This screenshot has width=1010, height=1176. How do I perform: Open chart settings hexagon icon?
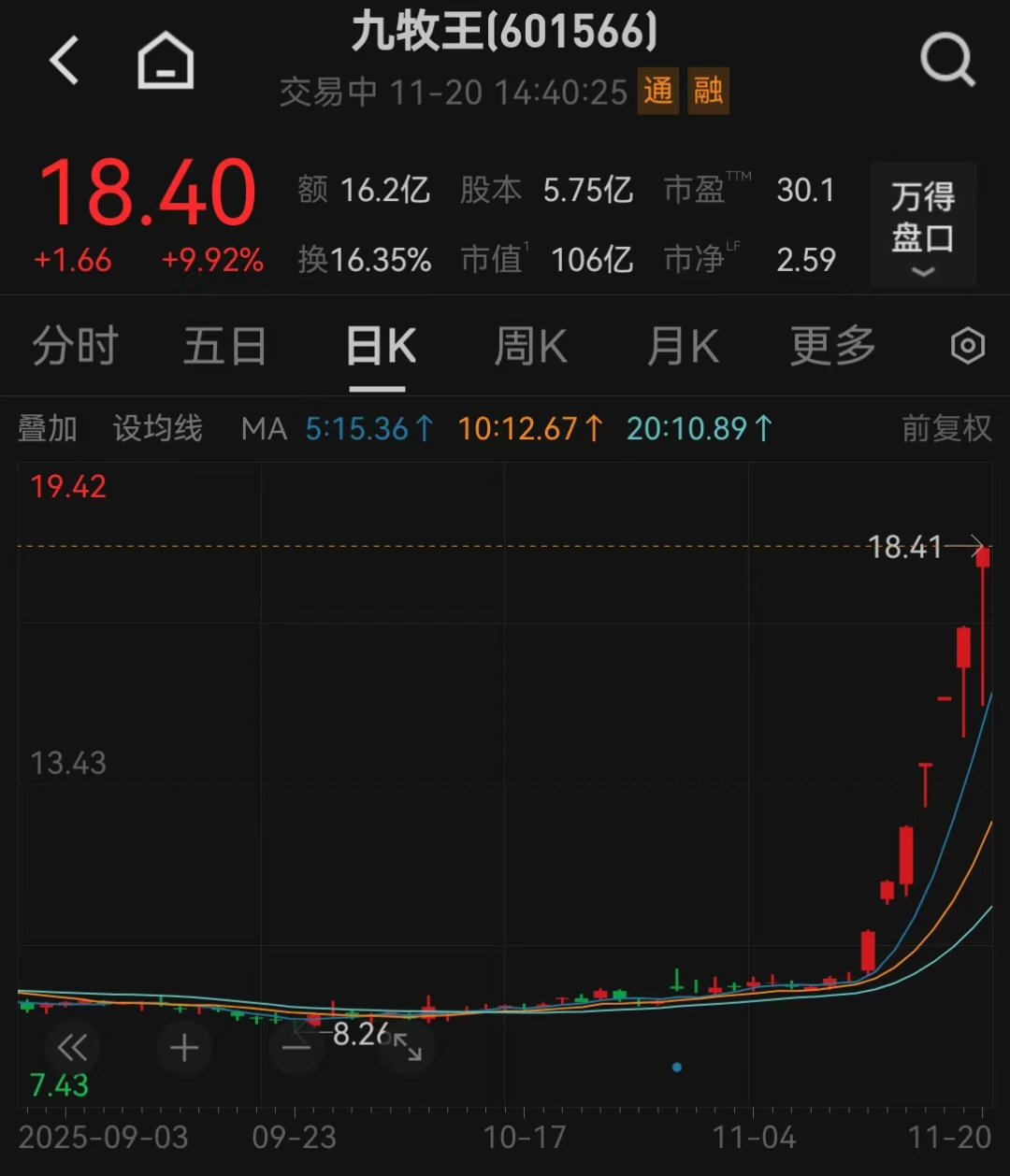tap(967, 347)
